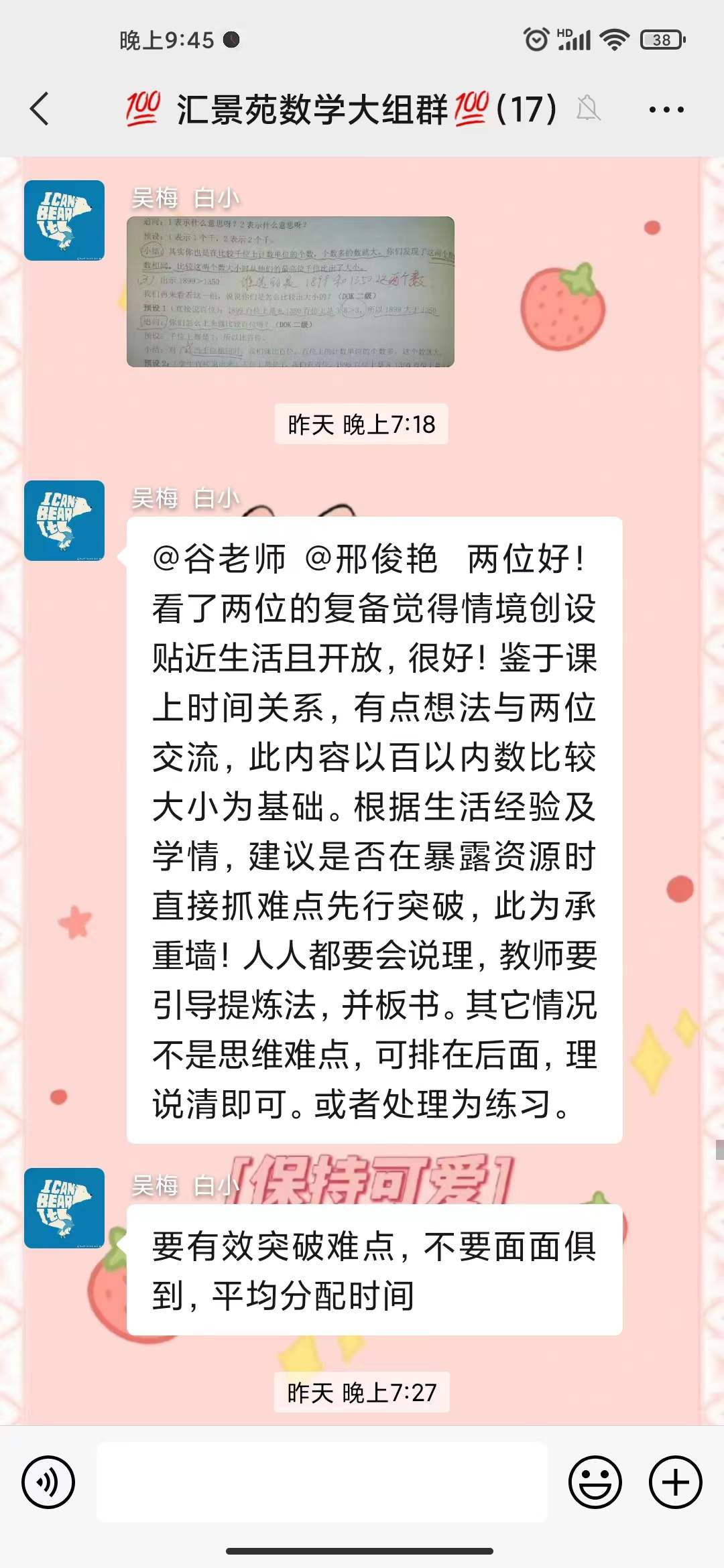Focus the message text field
724x1568 pixels.
click(x=322, y=1482)
